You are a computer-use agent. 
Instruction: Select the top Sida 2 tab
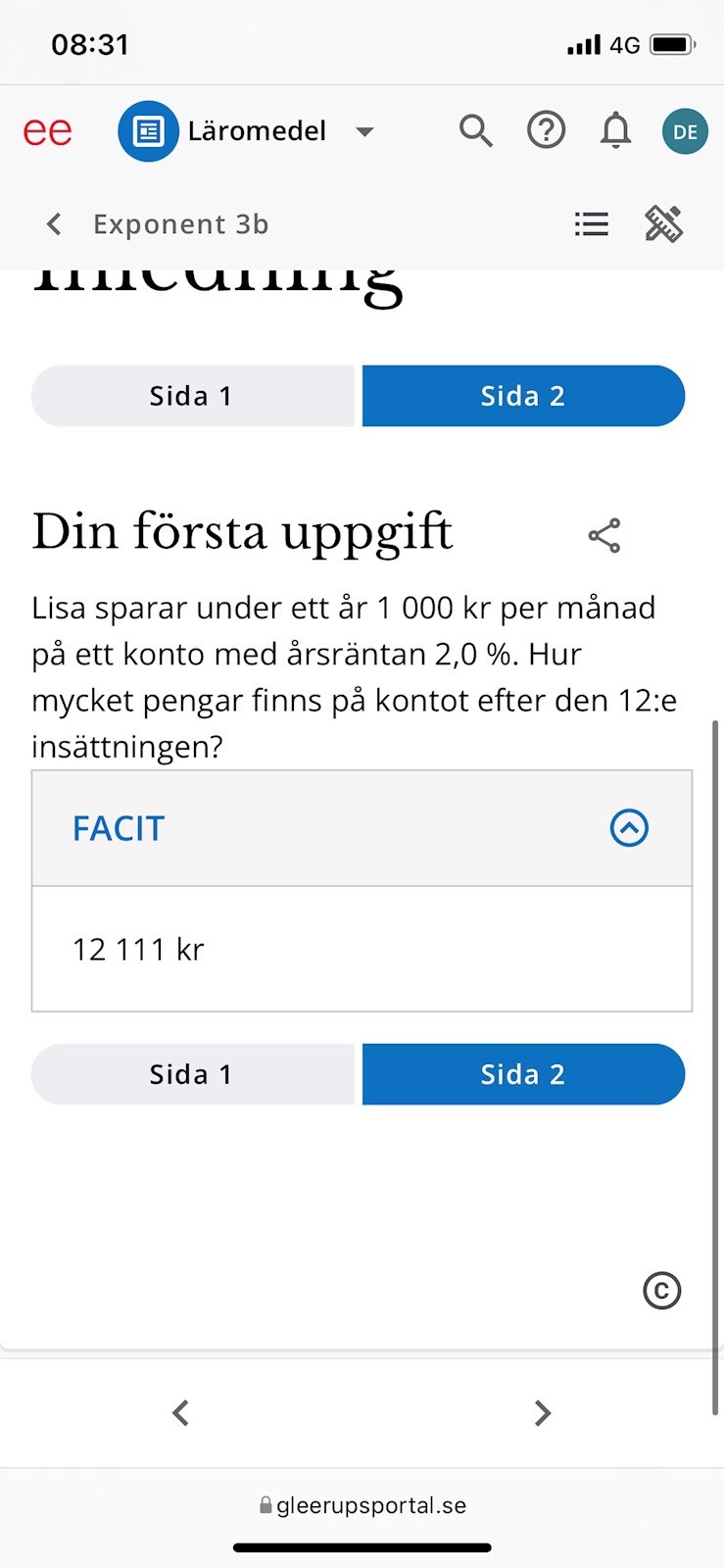523,396
